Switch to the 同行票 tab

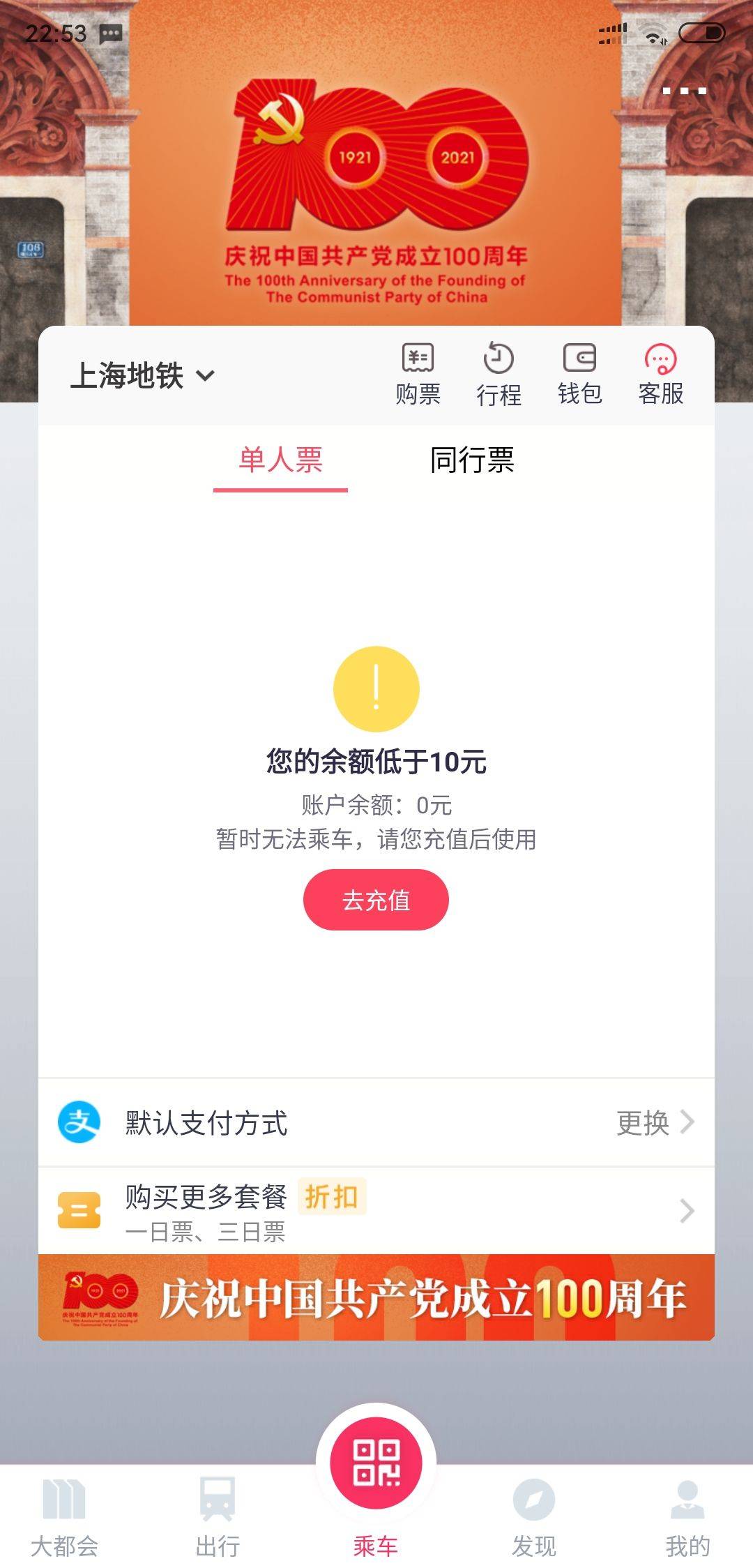(x=472, y=460)
